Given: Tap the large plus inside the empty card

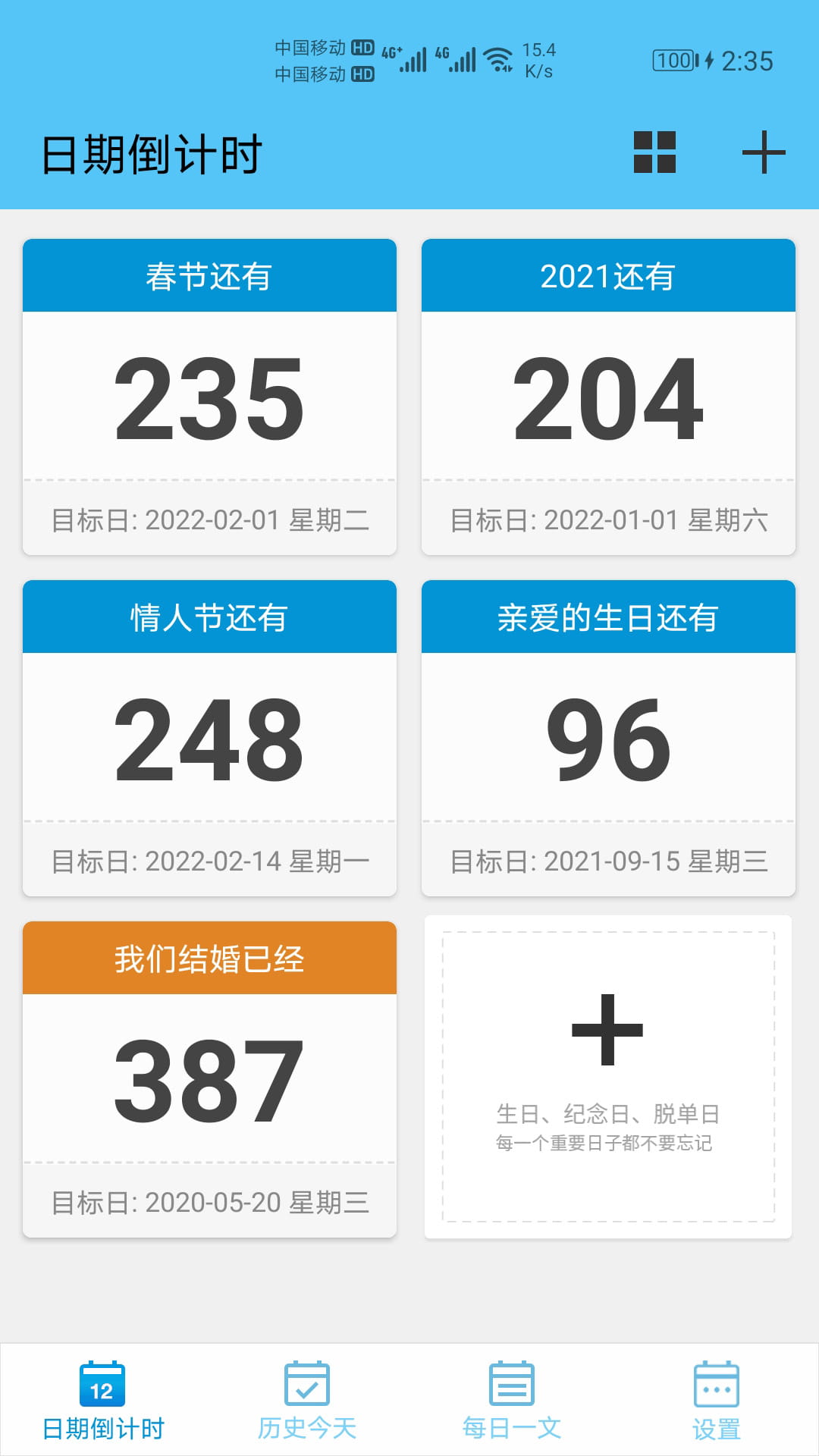Looking at the screenshot, I should tap(608, 1029).
